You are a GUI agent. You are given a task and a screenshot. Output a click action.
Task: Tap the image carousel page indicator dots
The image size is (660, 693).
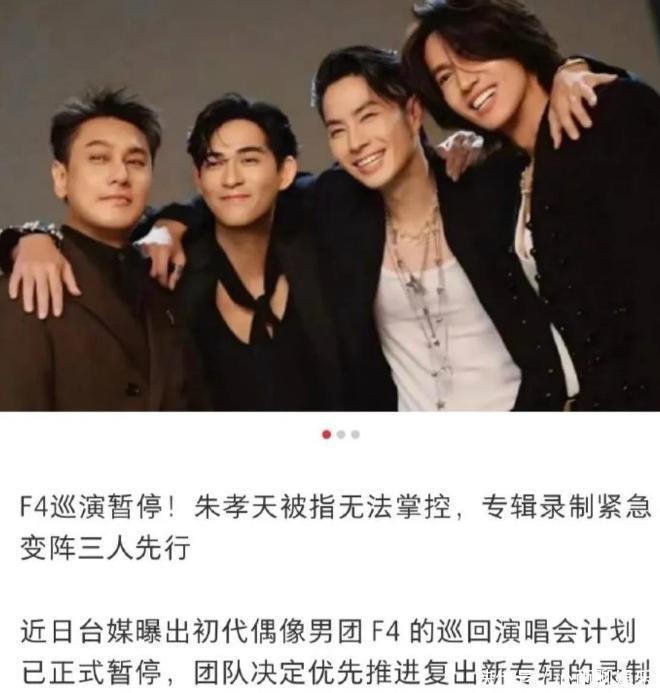tap(341, 435)
